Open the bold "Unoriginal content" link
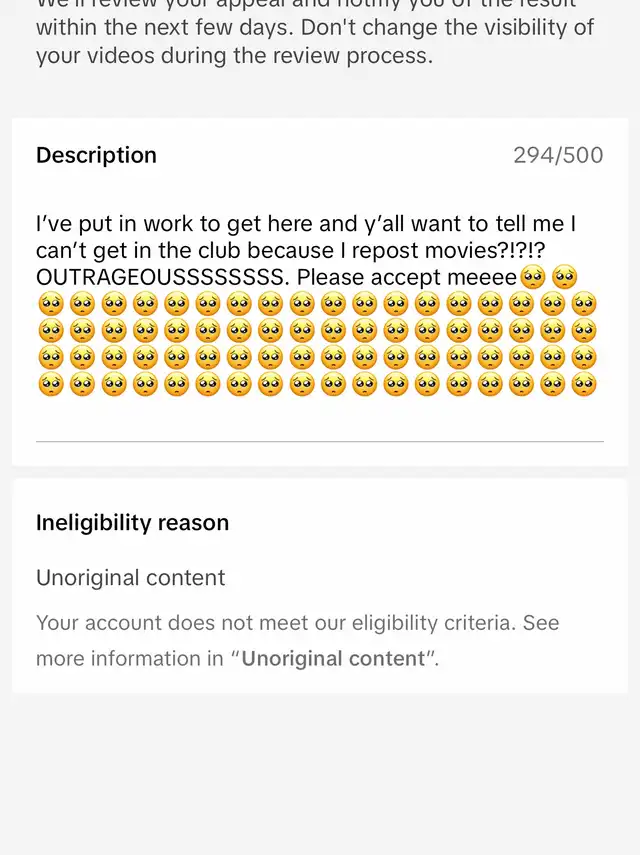Image resolution: width=640 pixels, height=855 pixels. [x=334, y=659]
